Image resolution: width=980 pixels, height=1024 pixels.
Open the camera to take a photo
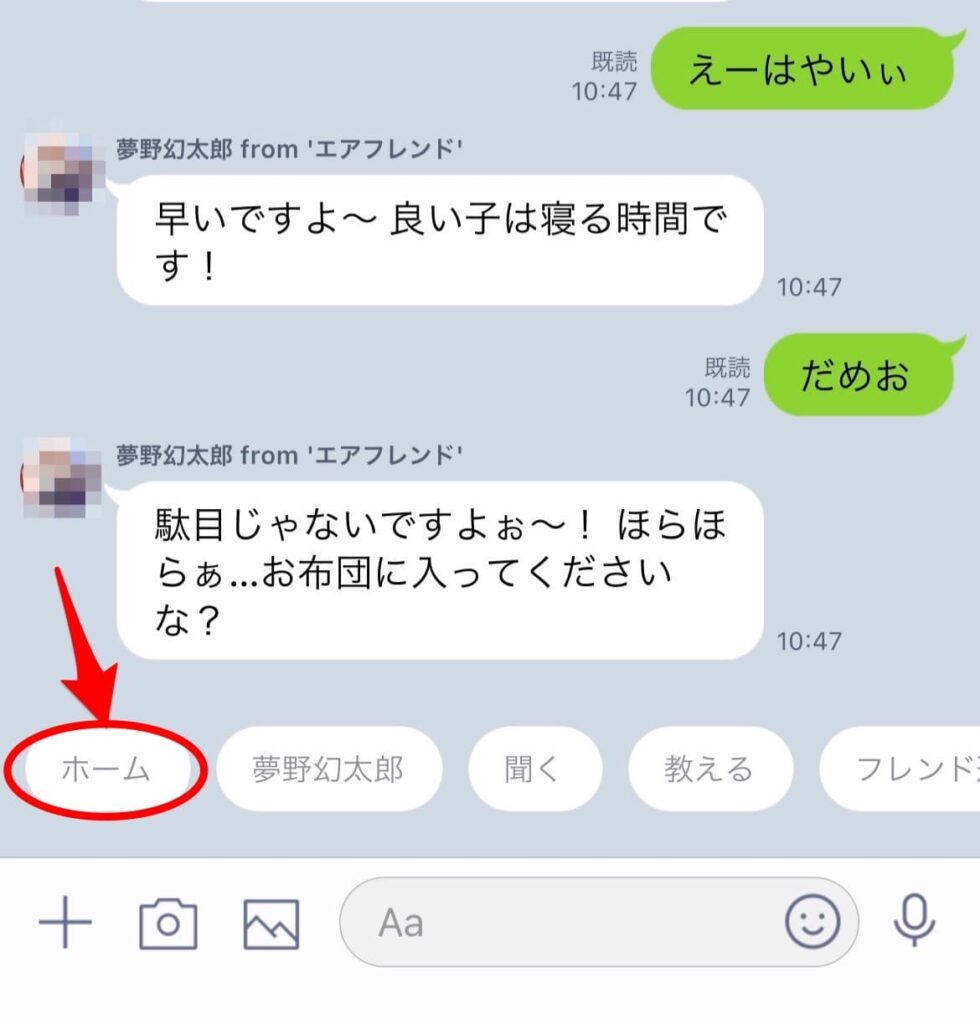pyautogui.click(x=168, y=923)
